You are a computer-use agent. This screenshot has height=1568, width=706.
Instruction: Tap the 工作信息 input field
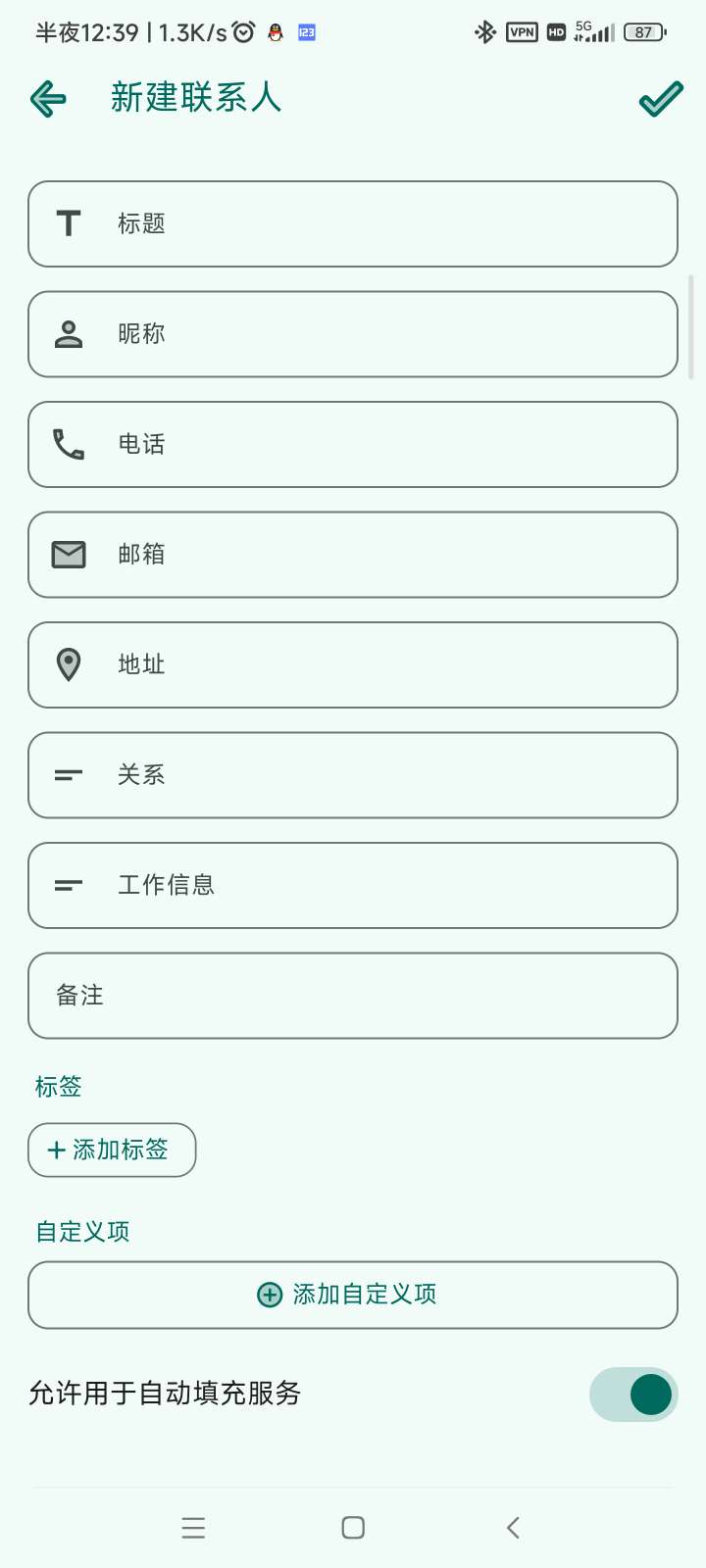353,885
